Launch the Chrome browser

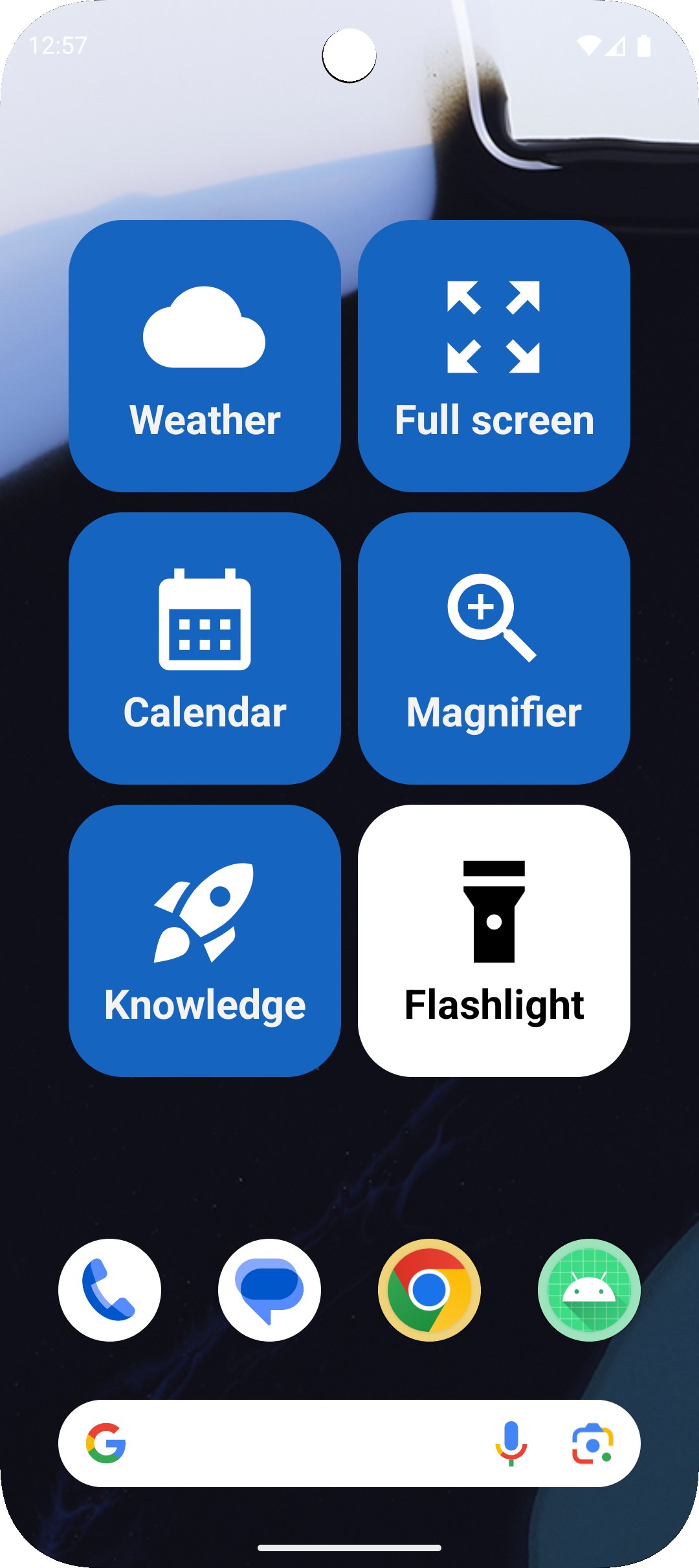(429, 1290)
